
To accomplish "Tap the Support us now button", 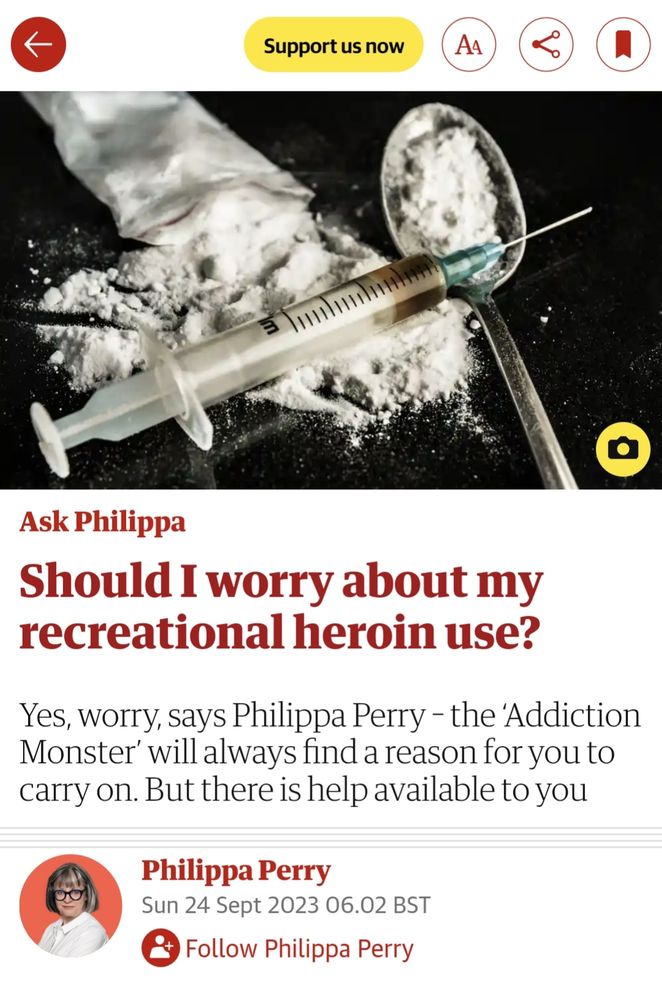I will click(334, 45).
